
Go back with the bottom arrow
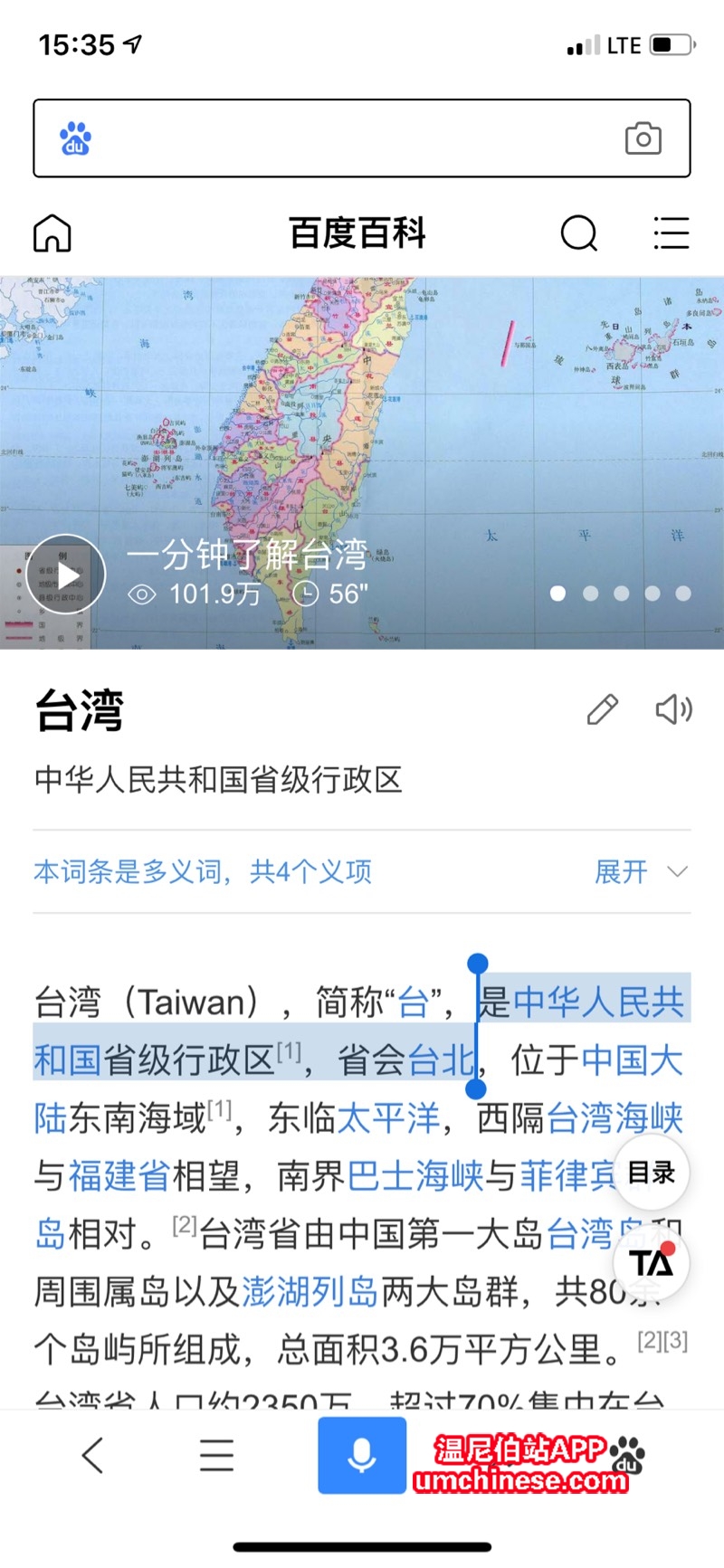[x=92, y=1456]
